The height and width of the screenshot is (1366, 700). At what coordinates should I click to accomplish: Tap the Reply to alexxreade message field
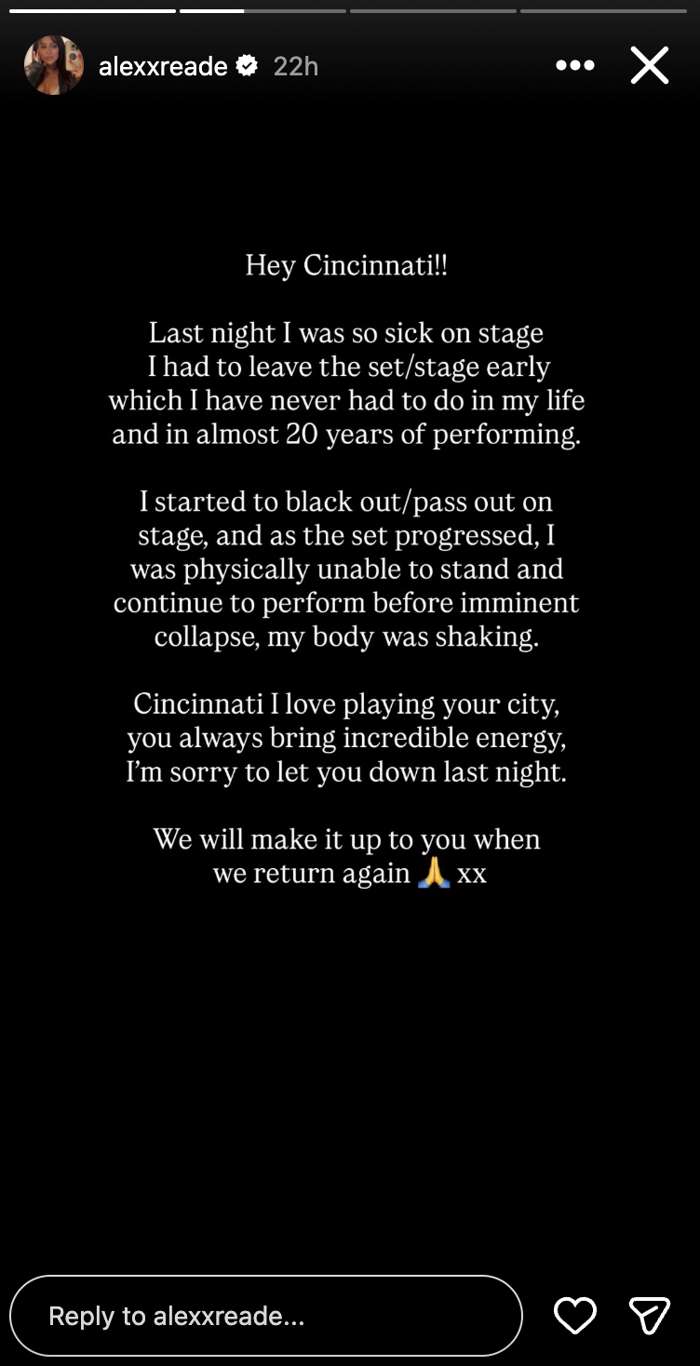point(266,1316)
